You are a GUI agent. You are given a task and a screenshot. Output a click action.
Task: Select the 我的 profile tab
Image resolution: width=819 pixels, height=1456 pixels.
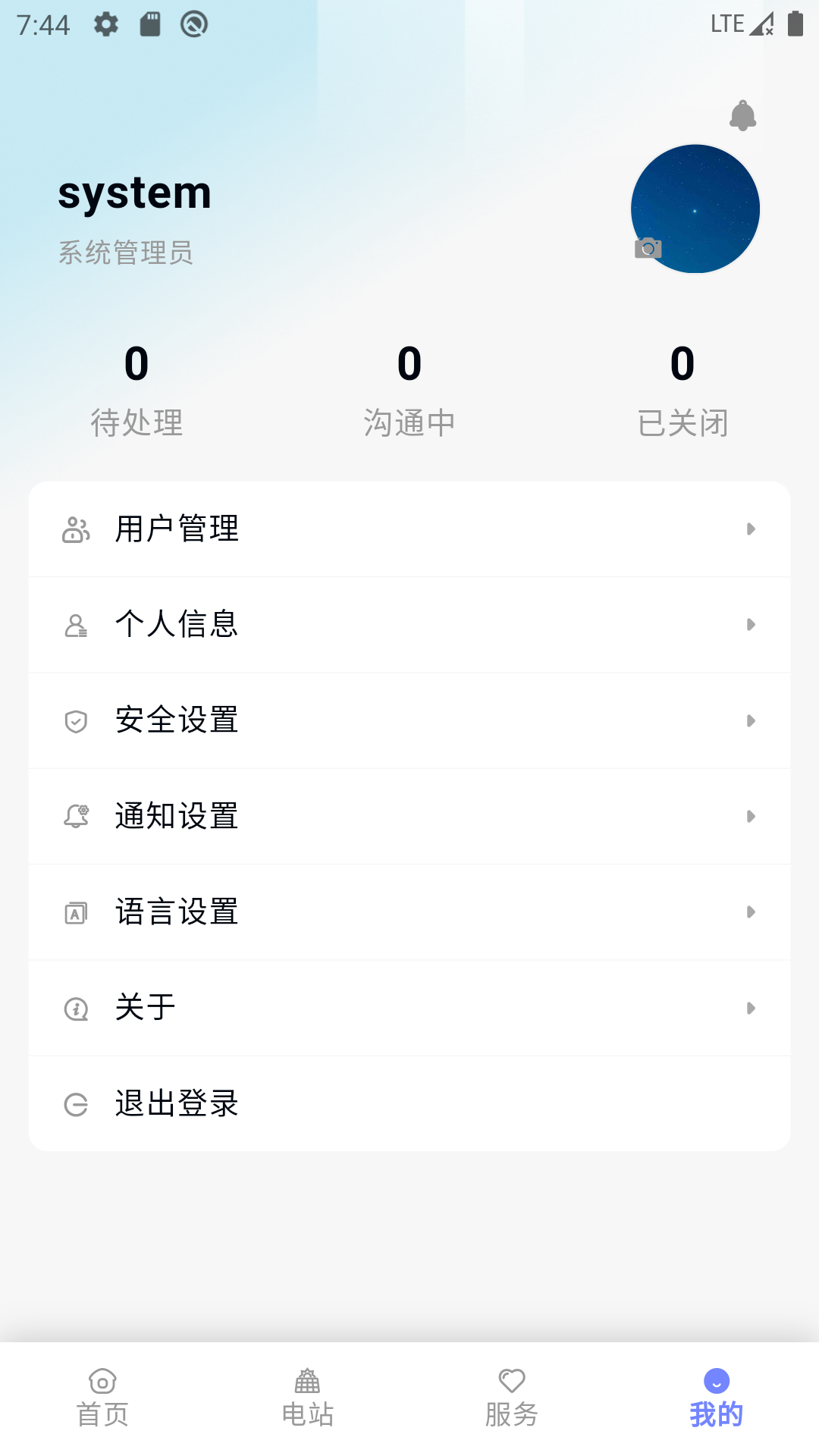click(717, 1398)
